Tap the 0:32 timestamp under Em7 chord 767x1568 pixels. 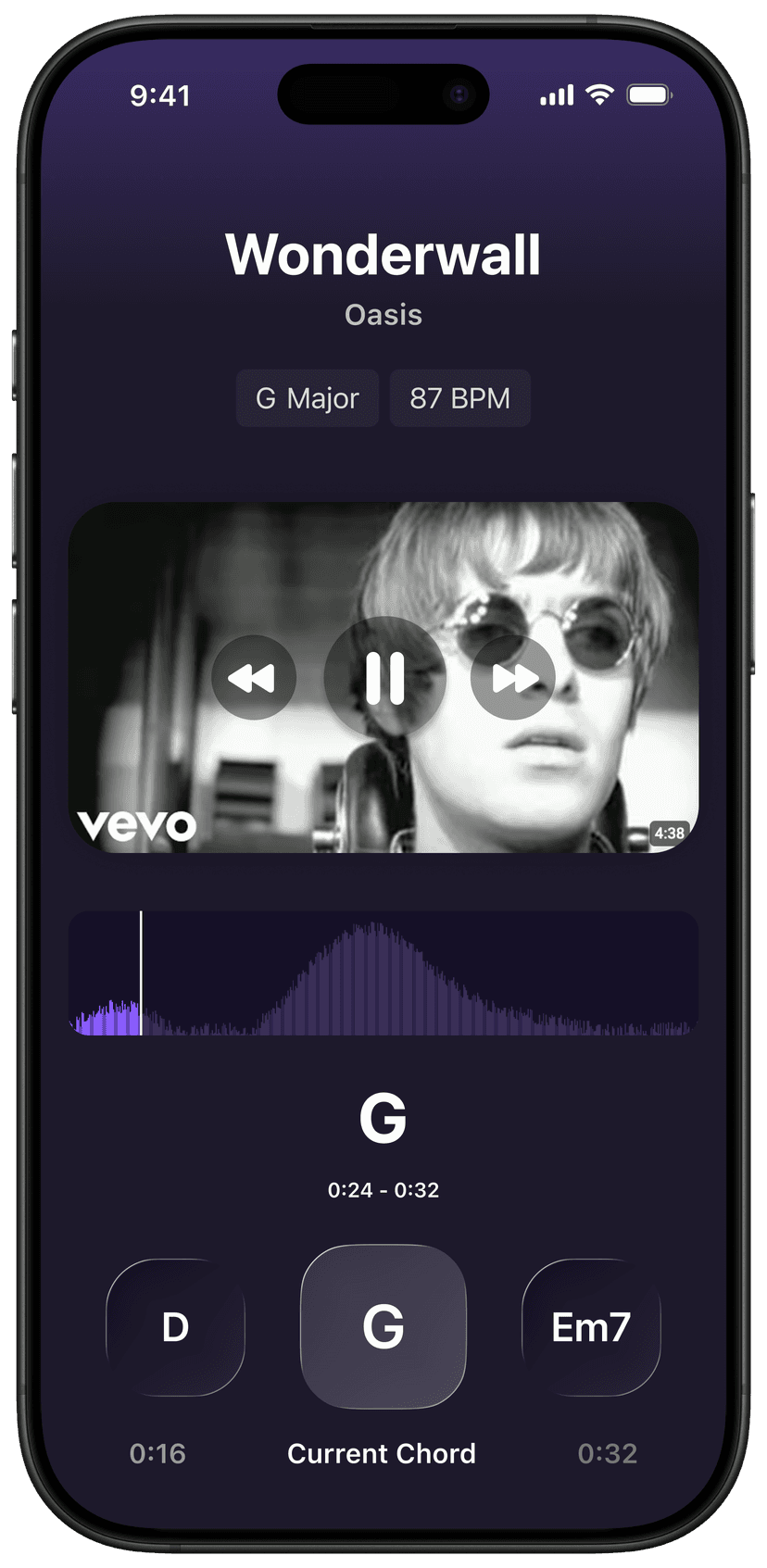click(x=610, y=1454)
